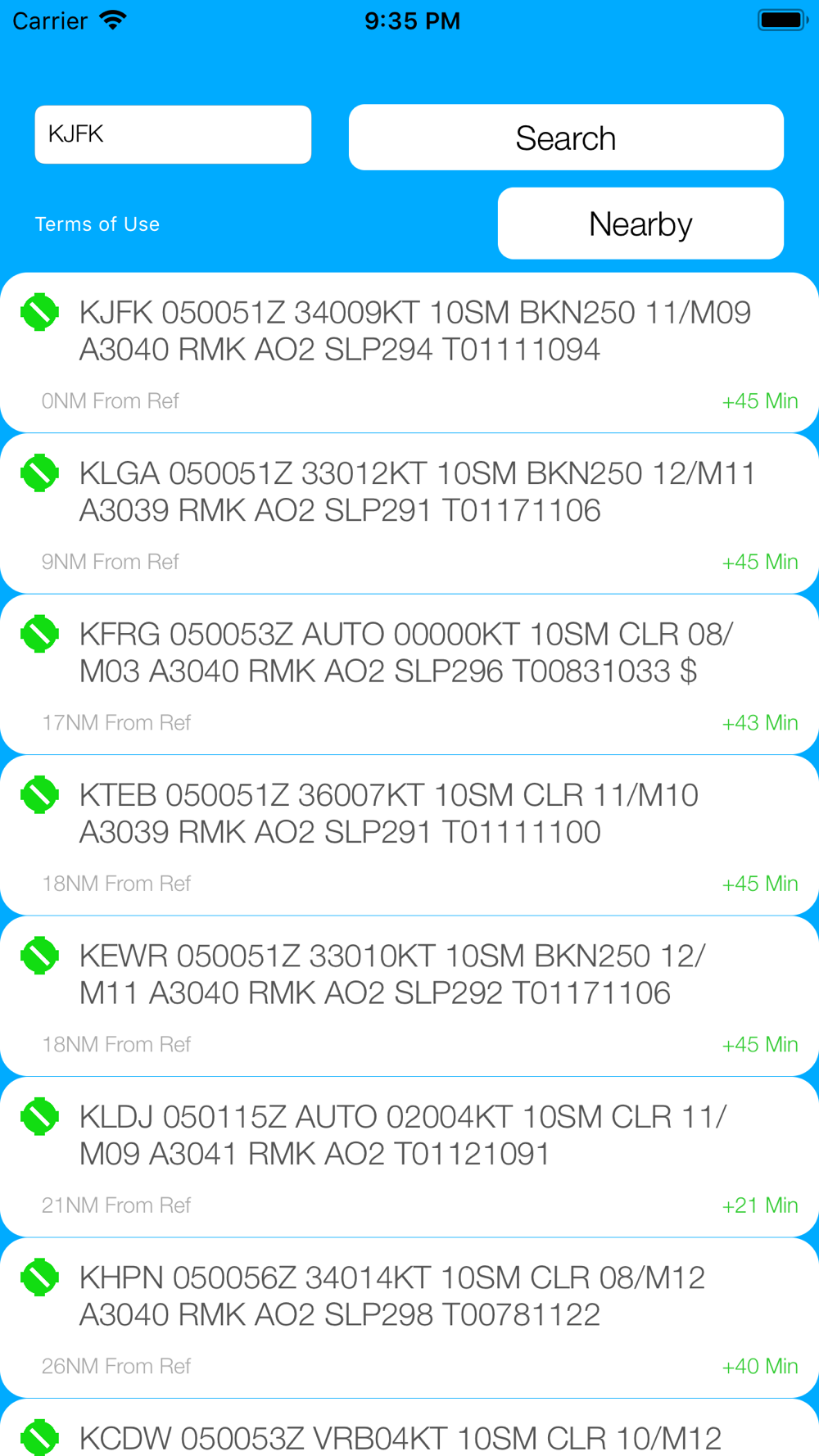This screenshot has height=1456, width=819.
Task: Open the KTEB report card
Action: coord(409,835)
